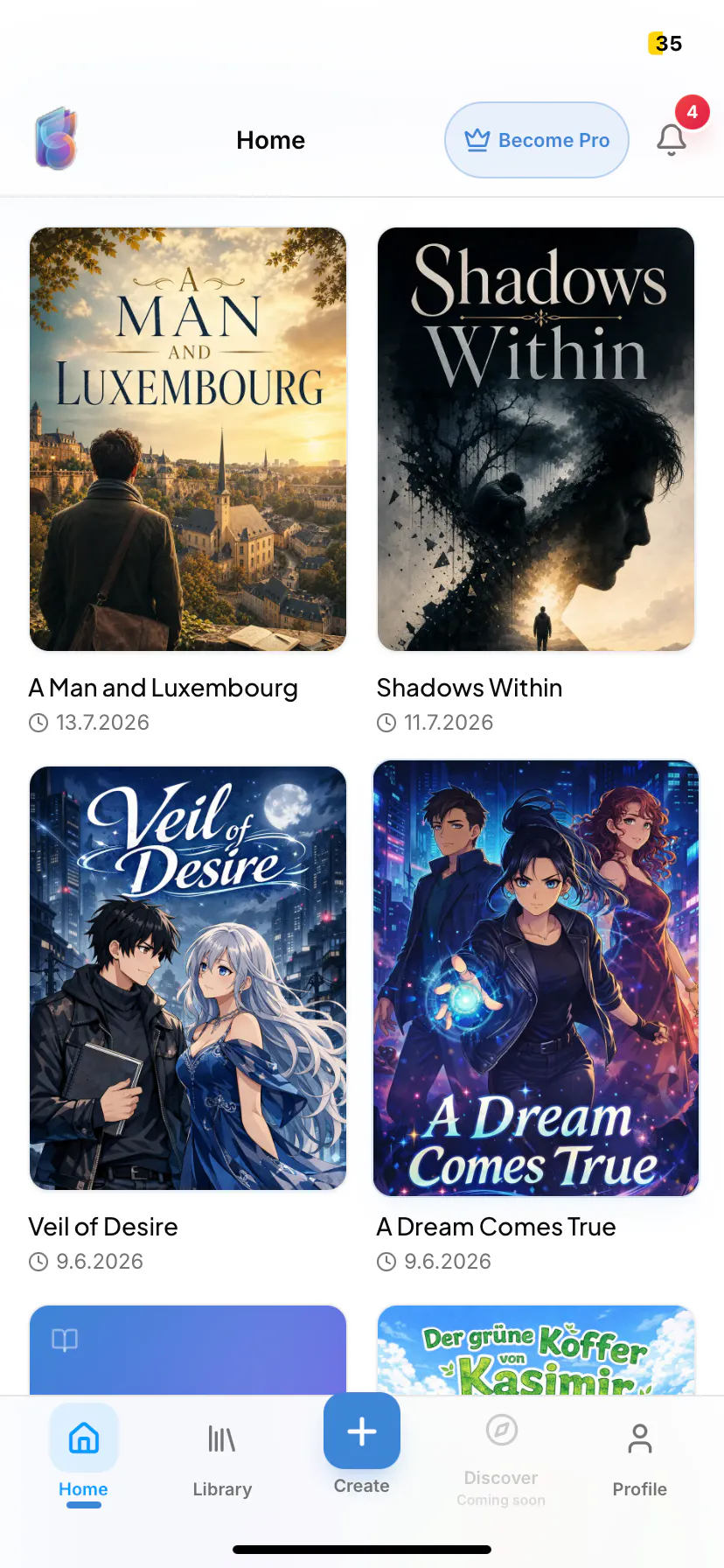Image resolution: width=724 pixels, height=1568 pixels.
Task: Go to the Profile tab
Action: [x=640, y=1456]
